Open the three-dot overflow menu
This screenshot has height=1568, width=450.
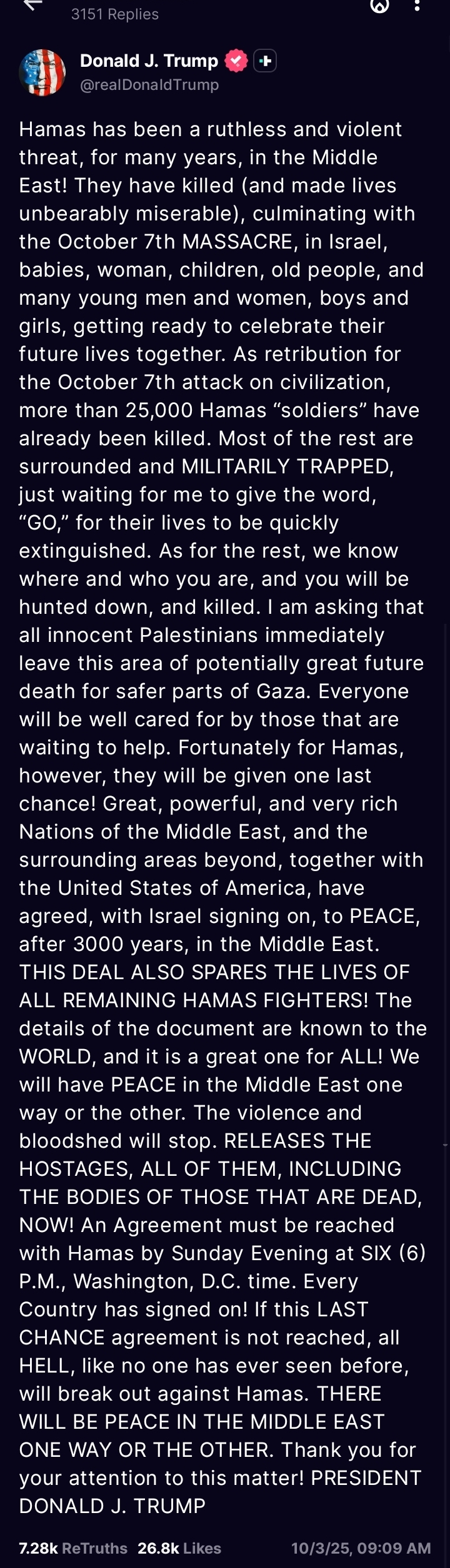417,6
